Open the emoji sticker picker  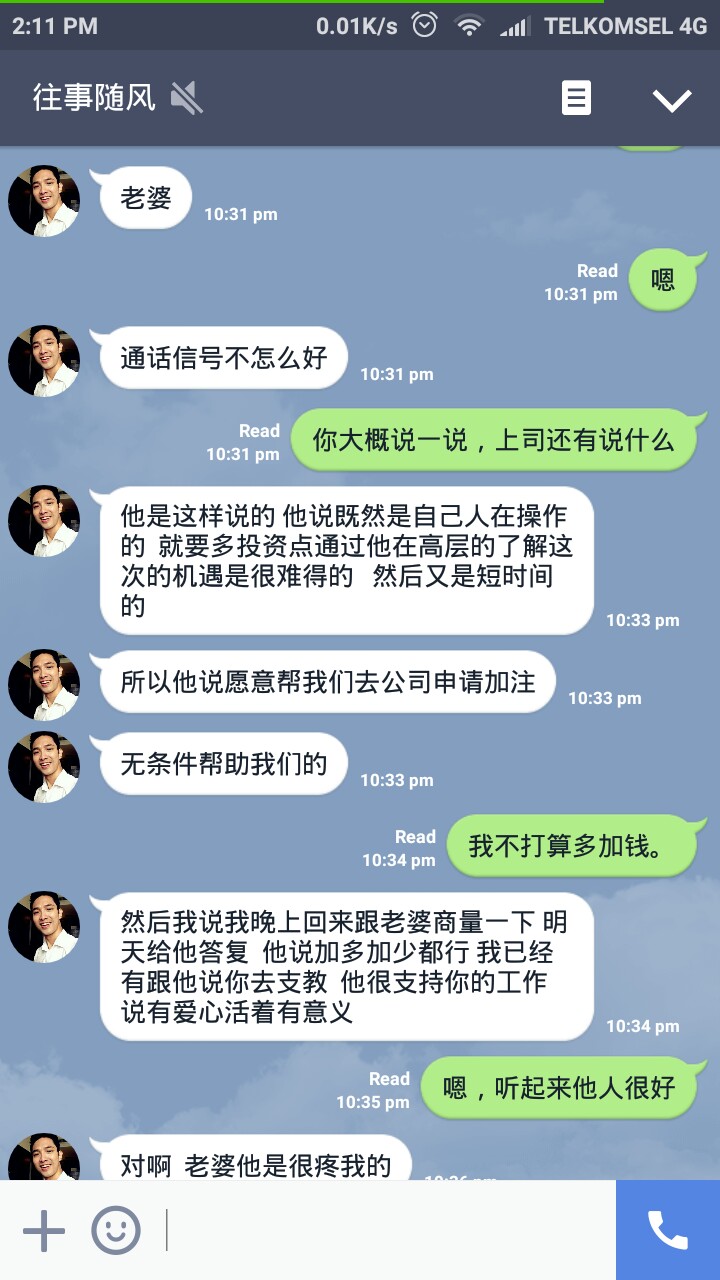pos(116,1230)
